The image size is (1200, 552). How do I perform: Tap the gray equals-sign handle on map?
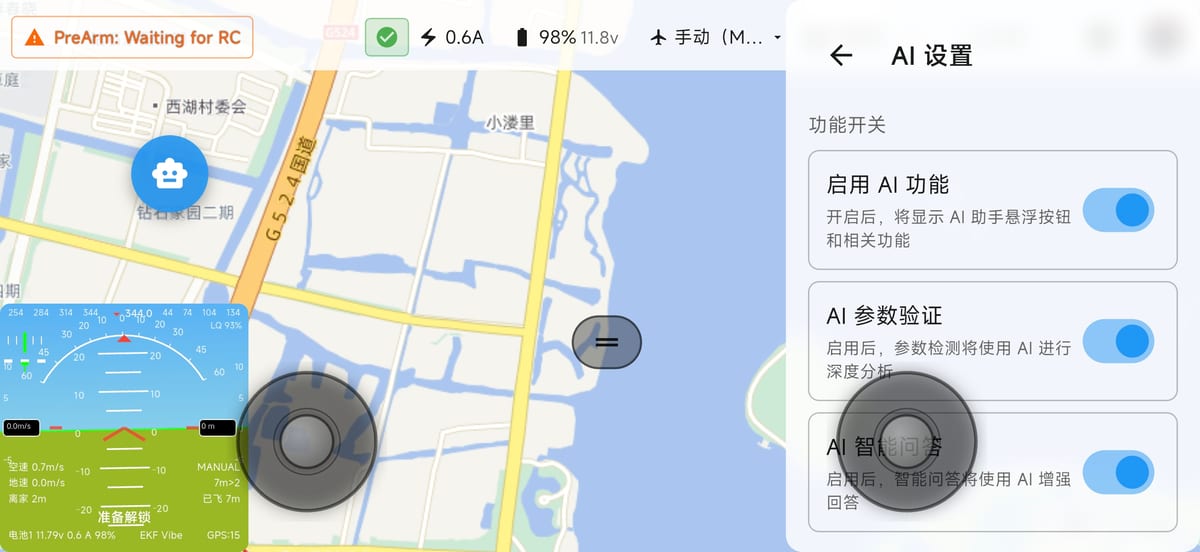[x=606, y=342]
